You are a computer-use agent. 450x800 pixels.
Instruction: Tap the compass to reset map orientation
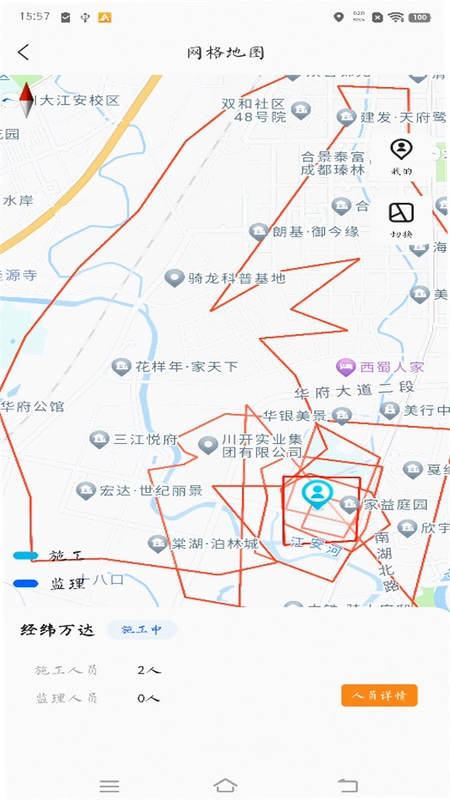pos(26,99)
